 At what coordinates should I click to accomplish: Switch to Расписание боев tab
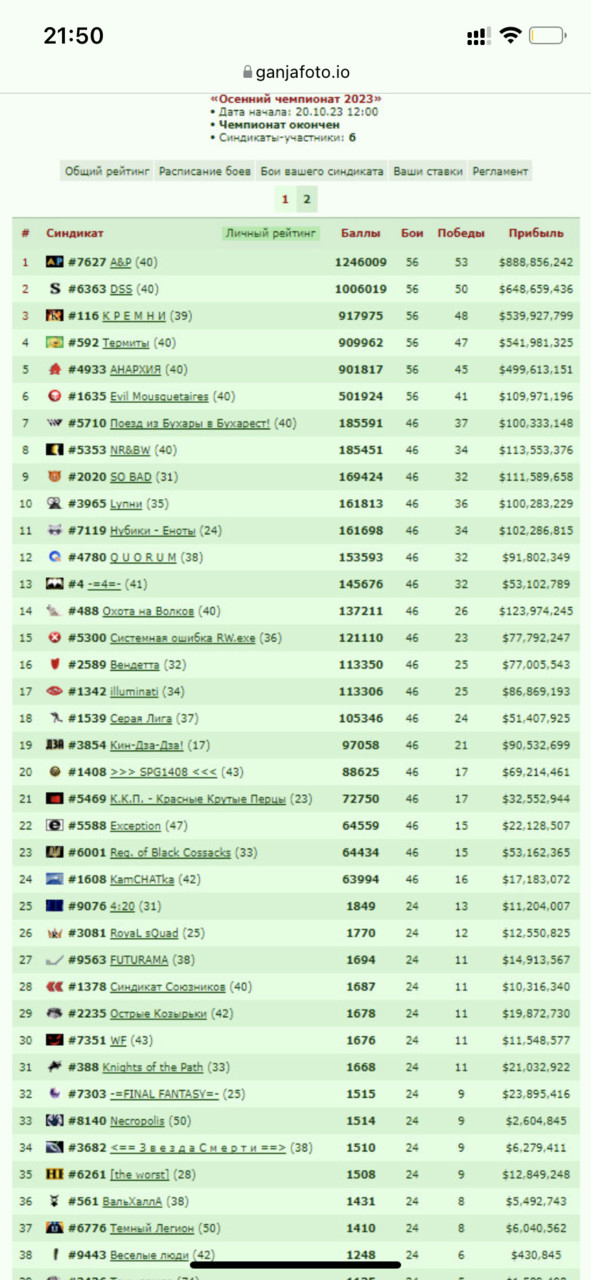205,171
